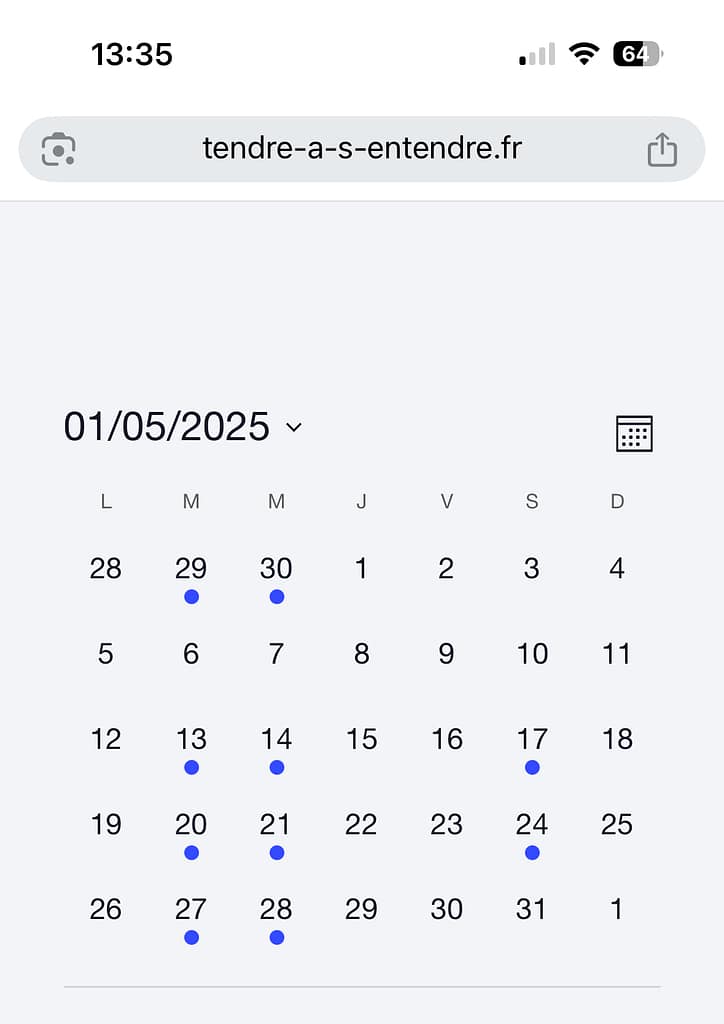Select day 21 in the calendar
This screenshot has height=1024, width=724.
pos(276,826)
